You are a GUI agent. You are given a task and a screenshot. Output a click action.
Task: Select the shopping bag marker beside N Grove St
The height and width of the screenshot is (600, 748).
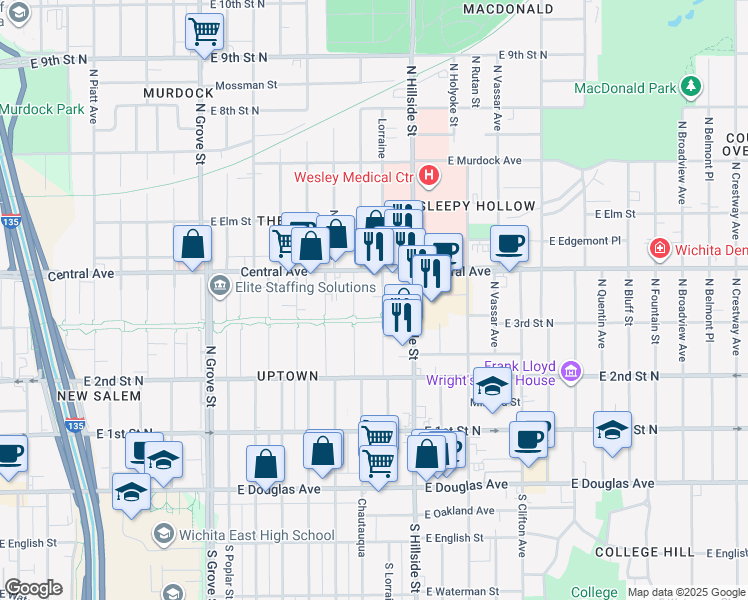(192, 247)
